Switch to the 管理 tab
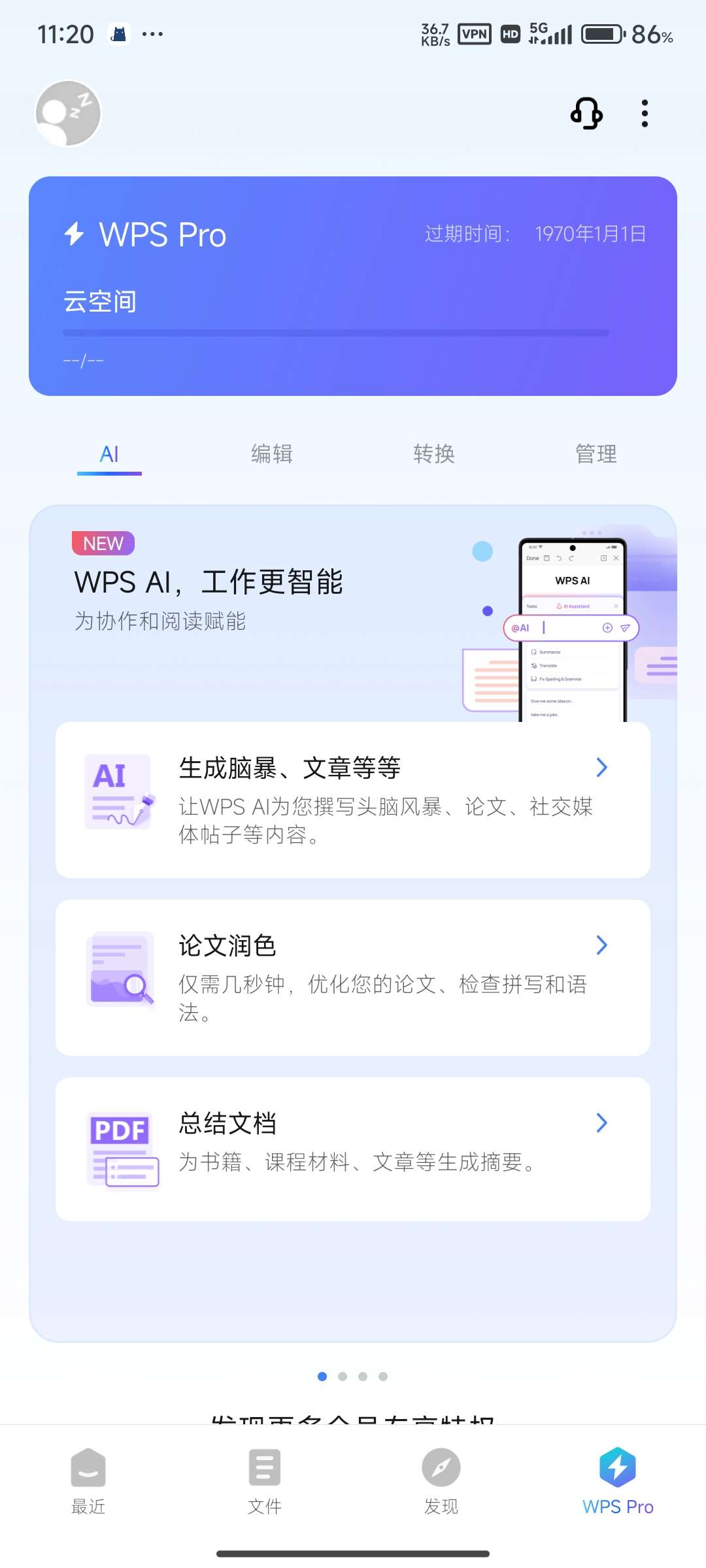Viewport: 706px width, 1568px height. click(596, 454)
